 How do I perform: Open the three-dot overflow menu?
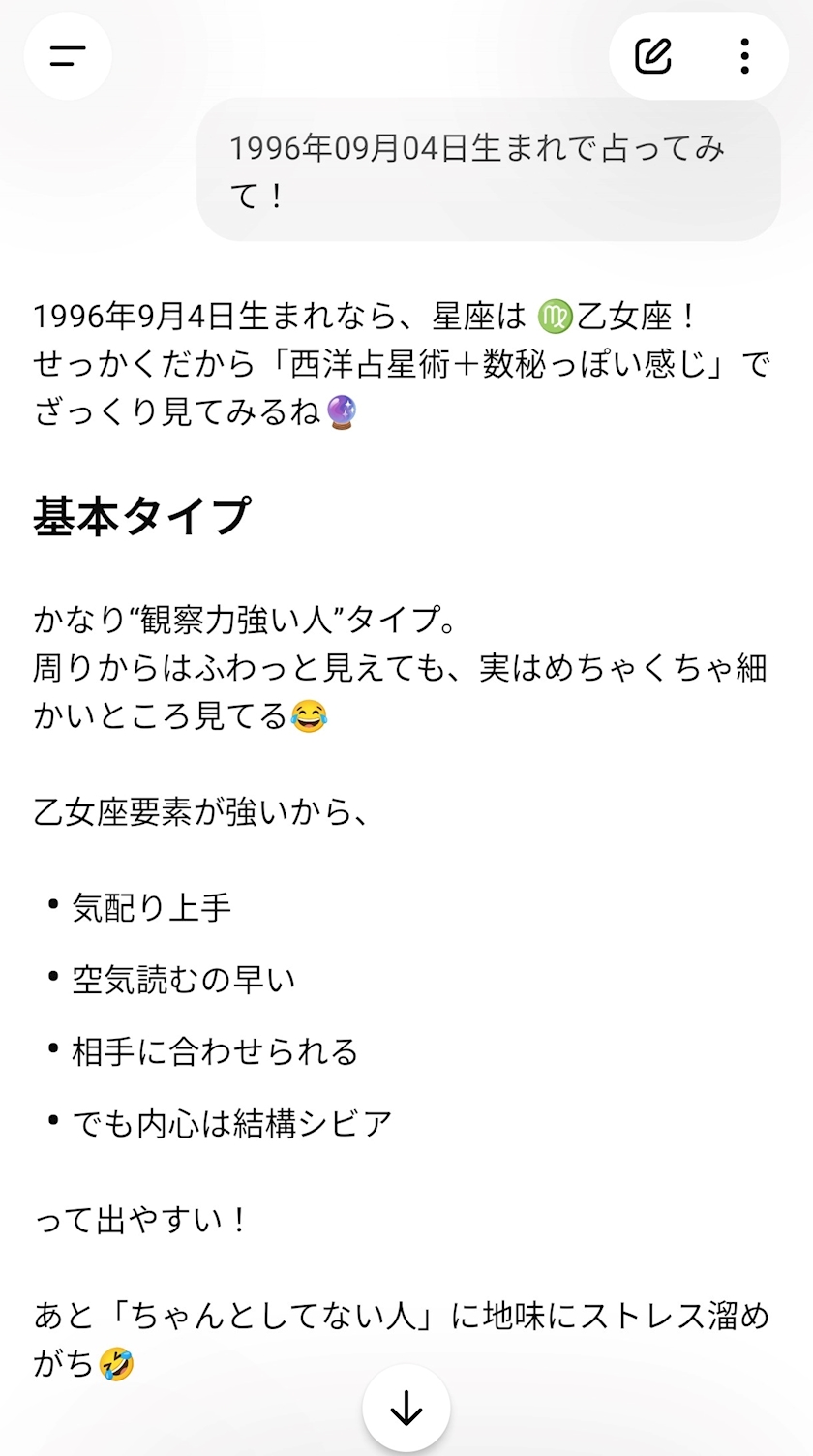744,56
